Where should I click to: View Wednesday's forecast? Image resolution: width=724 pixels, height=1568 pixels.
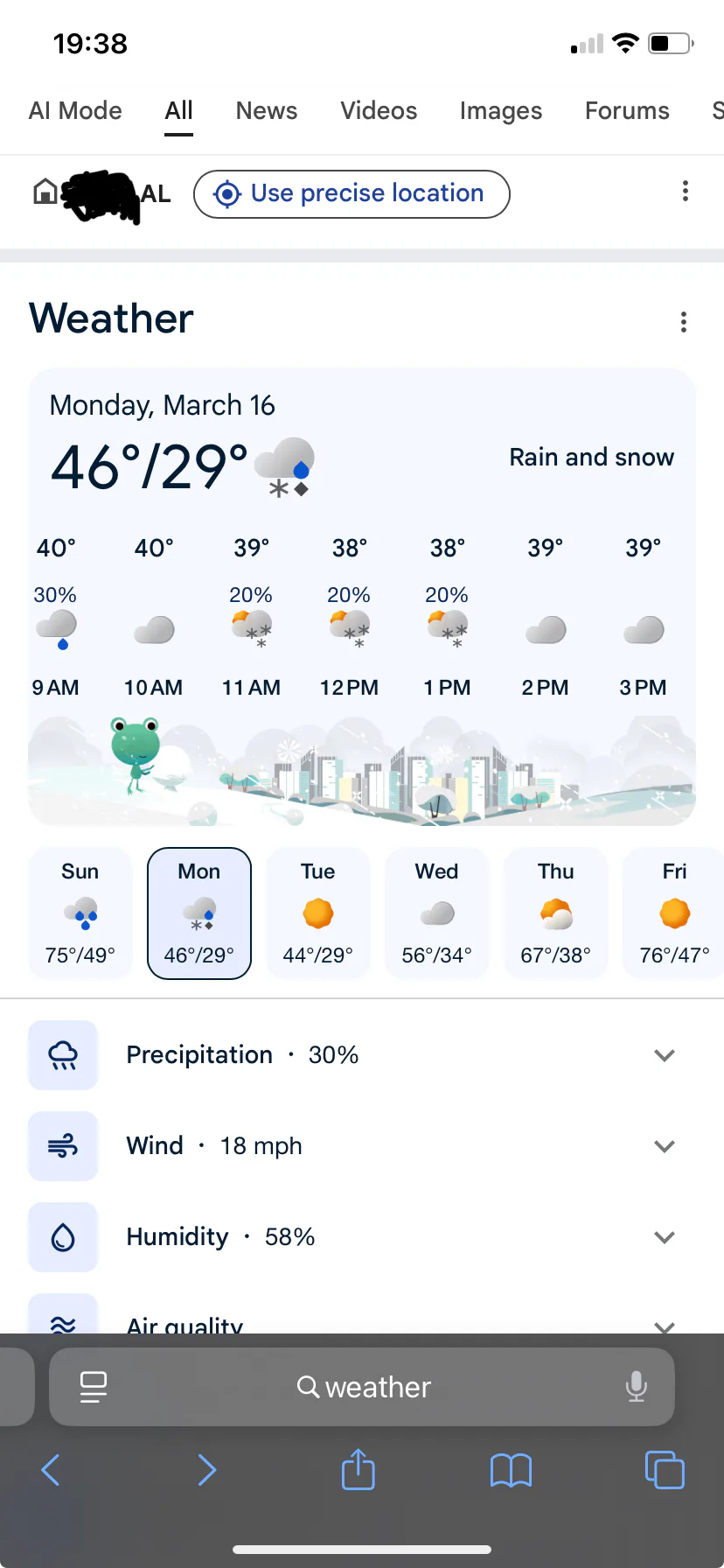(437, 913)
